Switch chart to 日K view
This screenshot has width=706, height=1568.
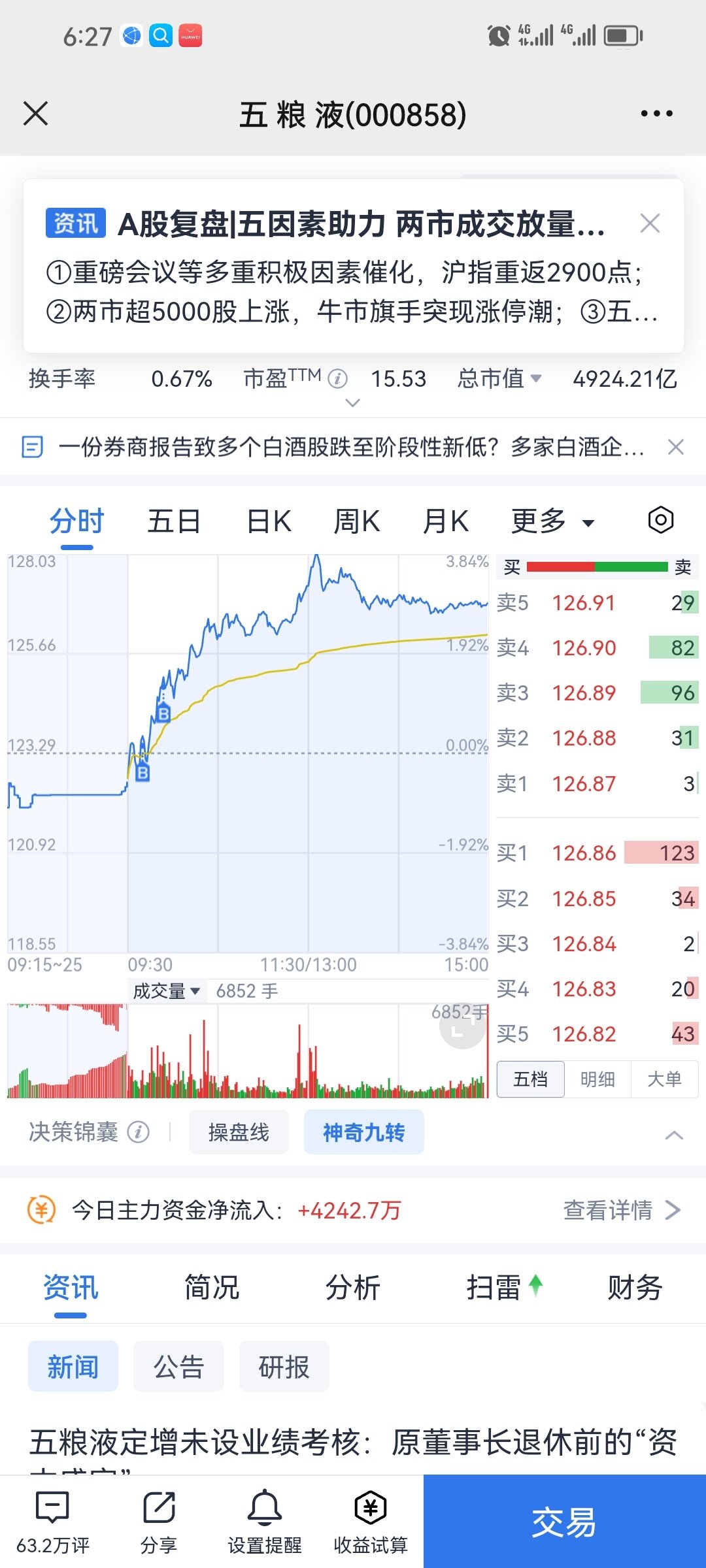point(269,521)
